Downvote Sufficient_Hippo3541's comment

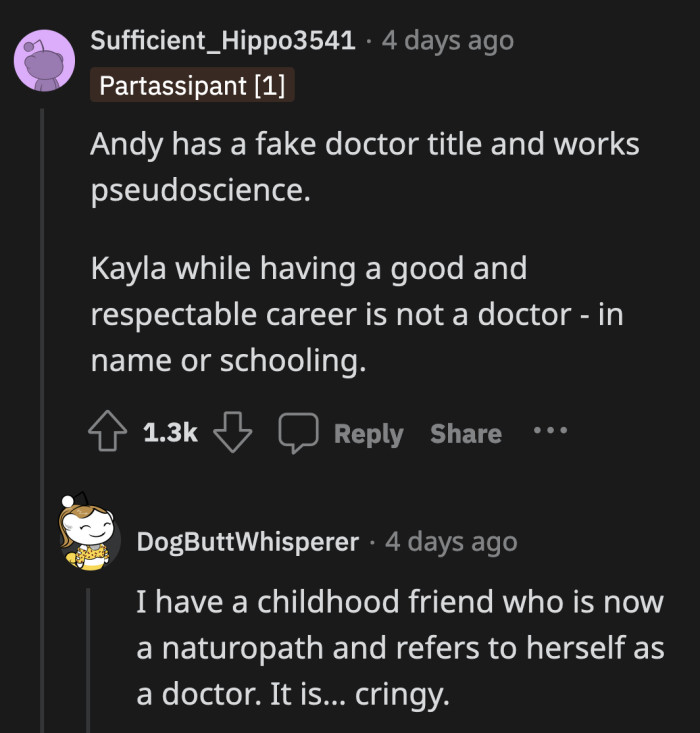point(234,433)
